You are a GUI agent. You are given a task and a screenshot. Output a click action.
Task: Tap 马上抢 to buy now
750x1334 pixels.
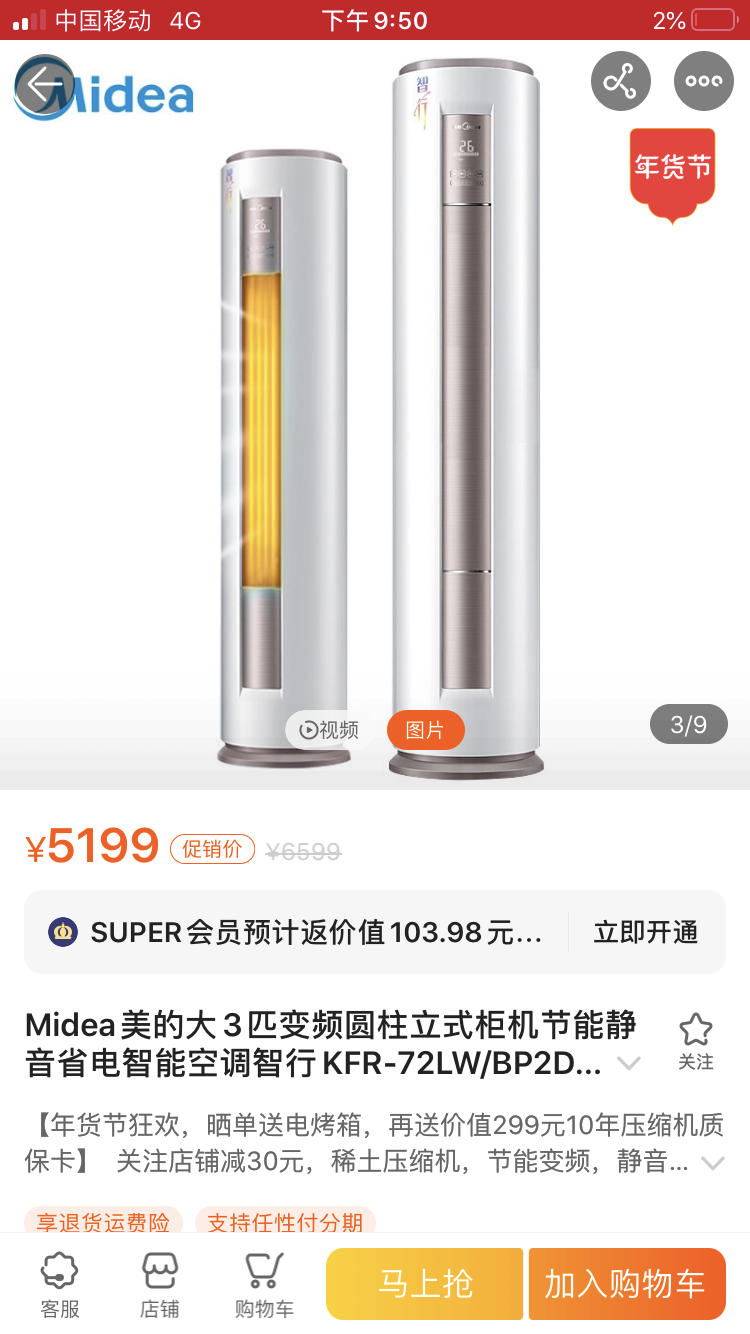(x=425, y=1284)
